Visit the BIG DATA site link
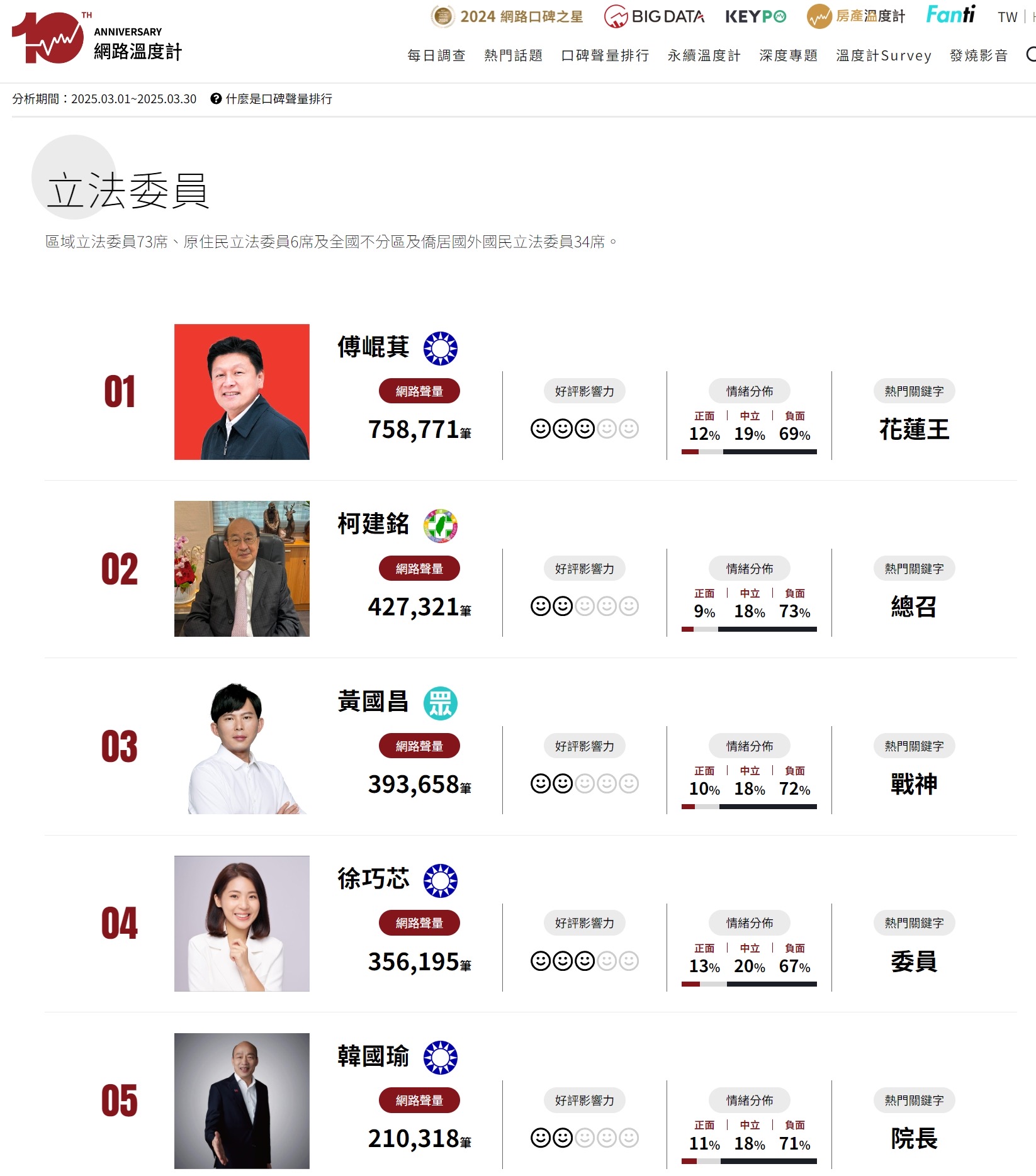Viewport: 1036px width, 1176px height. tap(654, 16)
